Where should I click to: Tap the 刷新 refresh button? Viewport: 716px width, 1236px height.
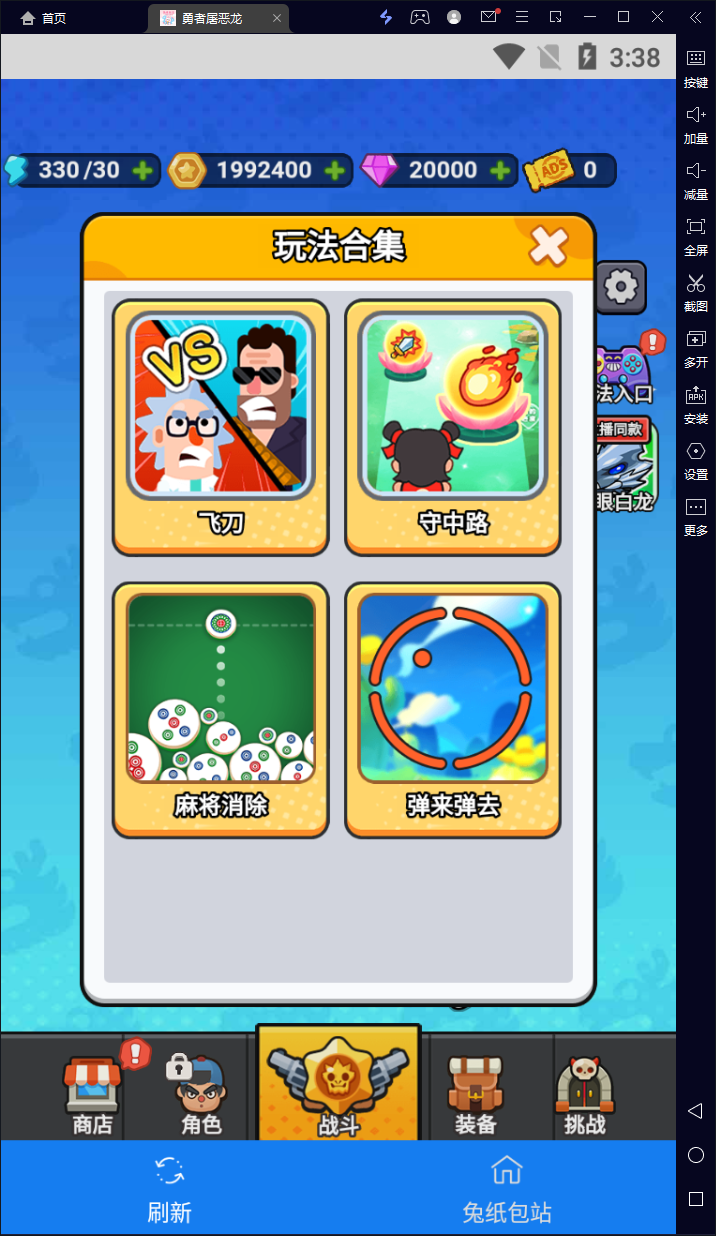tap(169, 1188)
